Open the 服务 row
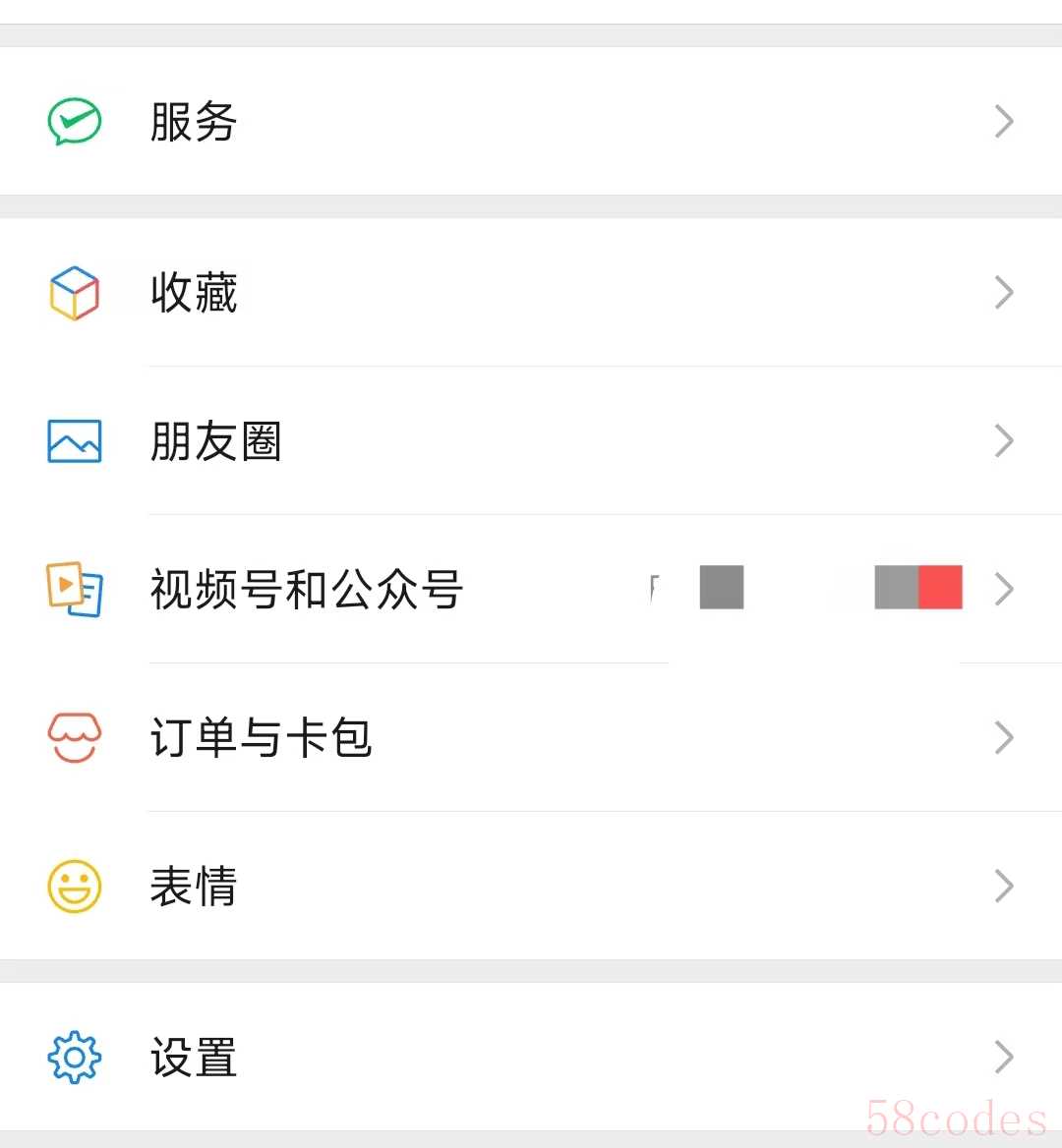Image resolution: width=1062 pixels, height=1148 pixels. click(195, 122)
